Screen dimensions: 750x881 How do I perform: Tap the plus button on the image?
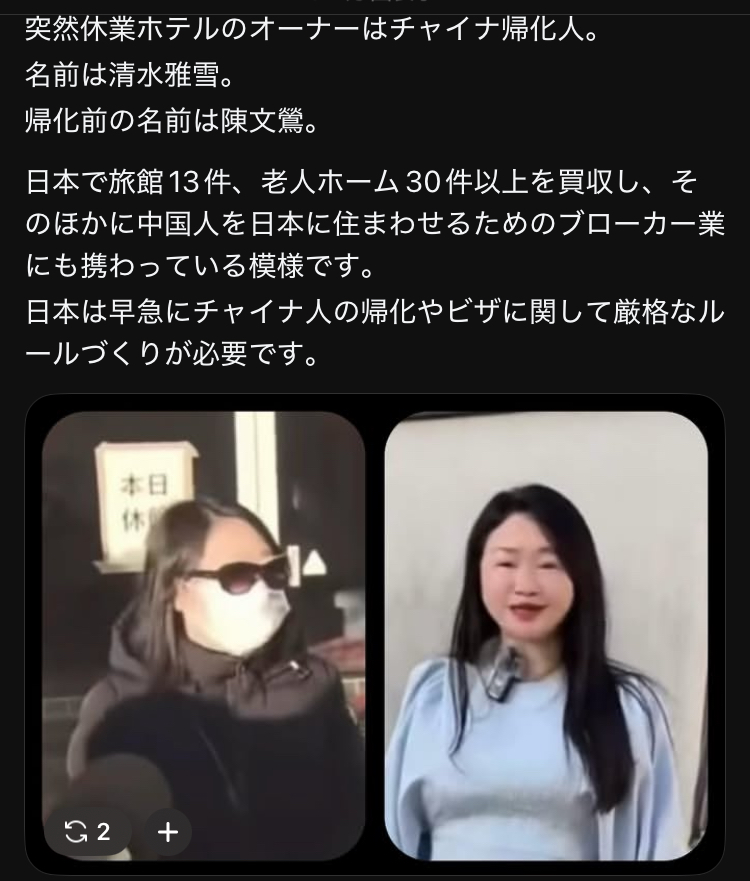click(x=168, y=831)
